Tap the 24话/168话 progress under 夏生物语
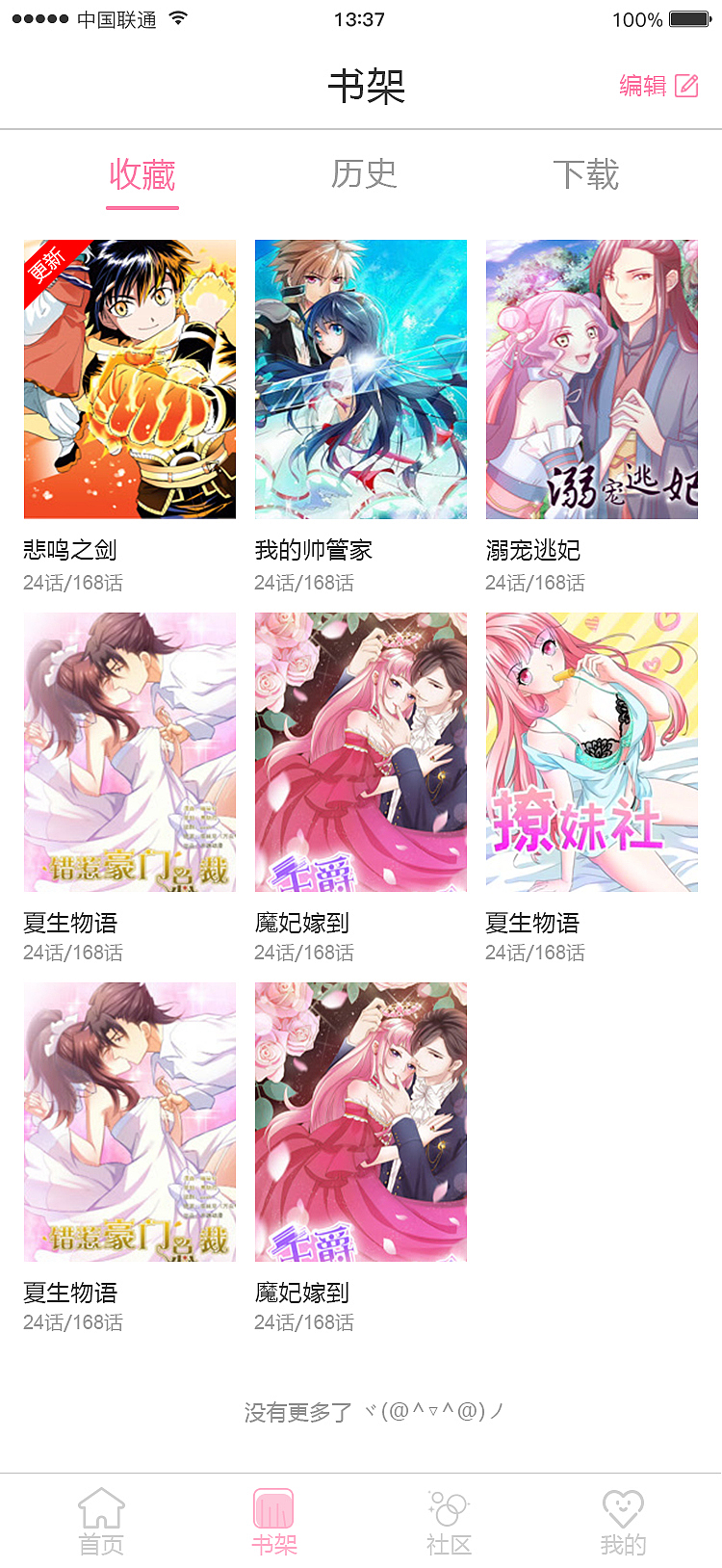This screenshot has height=1568, width=722. coord(72,953)
